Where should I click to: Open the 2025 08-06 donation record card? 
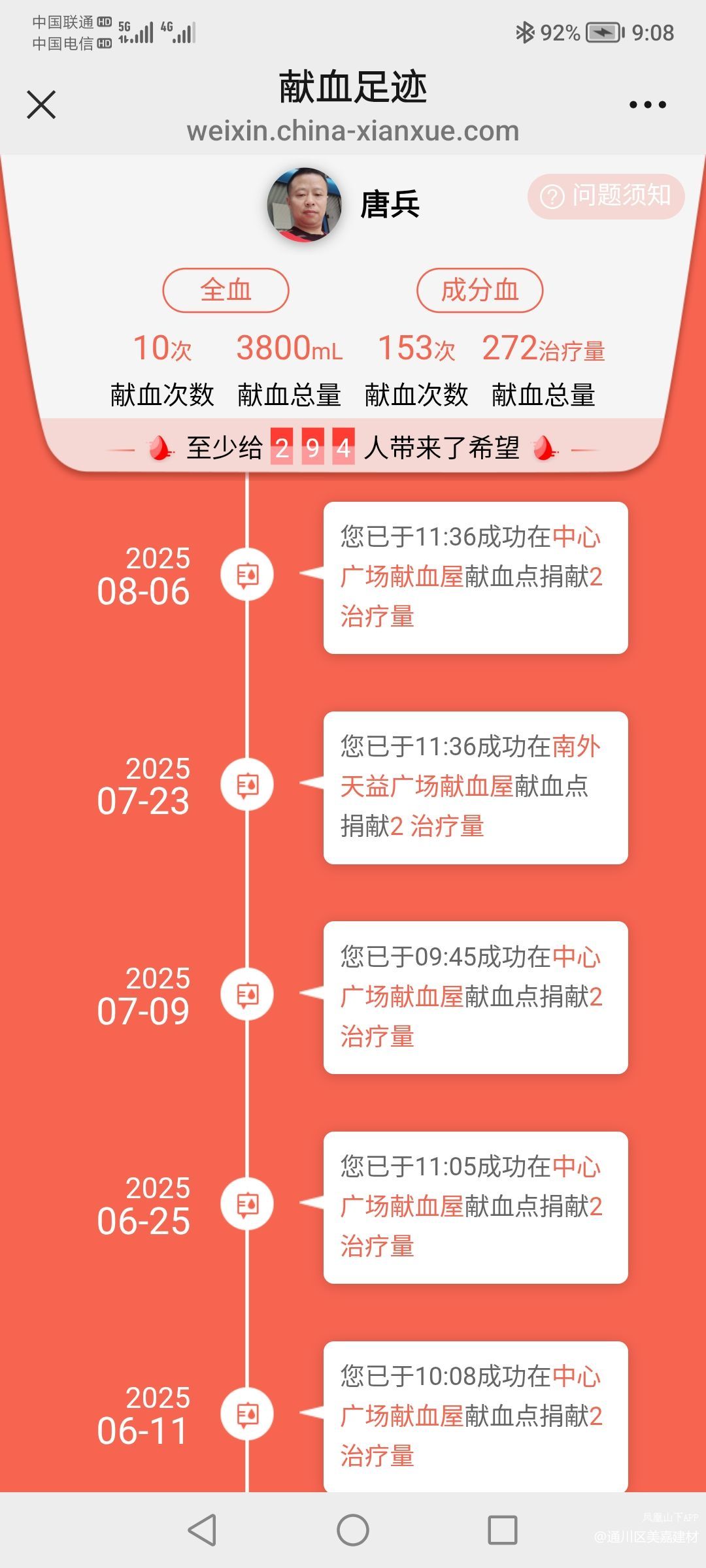(x=475, y=578)
